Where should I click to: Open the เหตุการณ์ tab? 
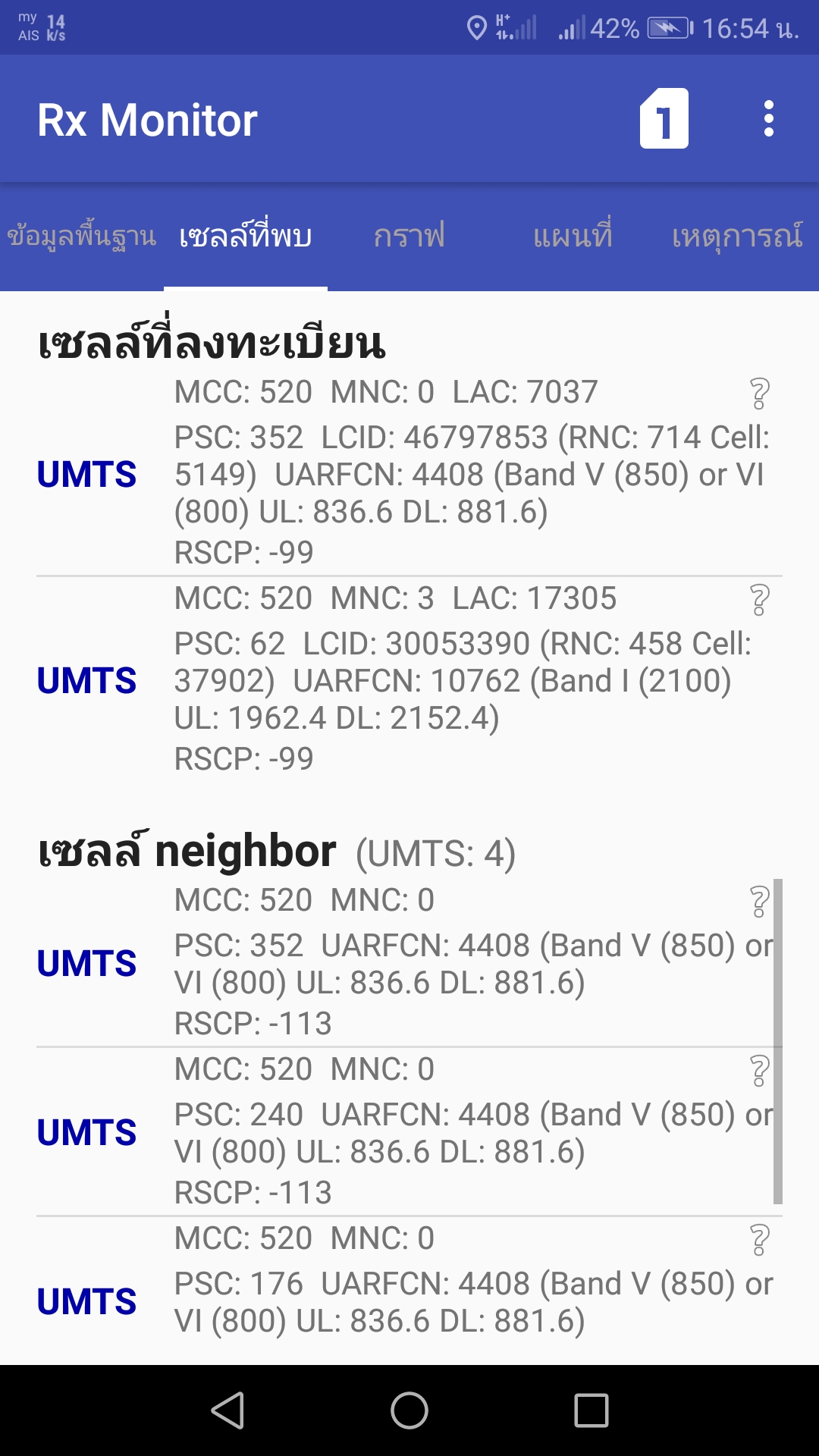[x=737, y=237]
